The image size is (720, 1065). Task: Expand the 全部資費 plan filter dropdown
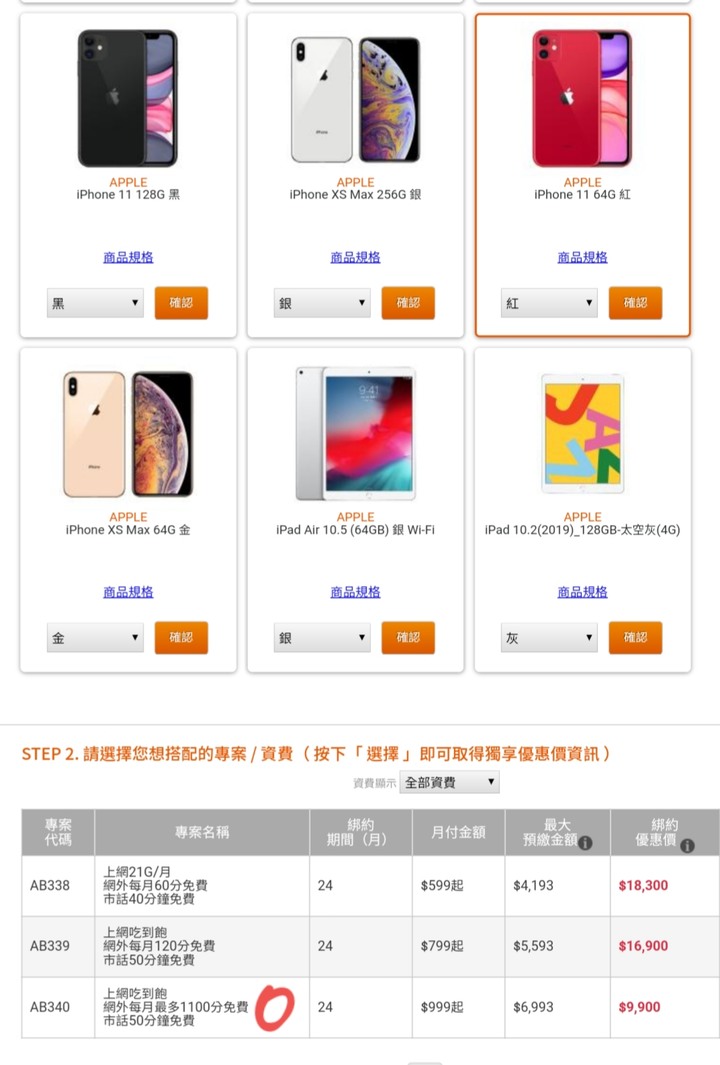pyautogui.click(x=449, y=782)
